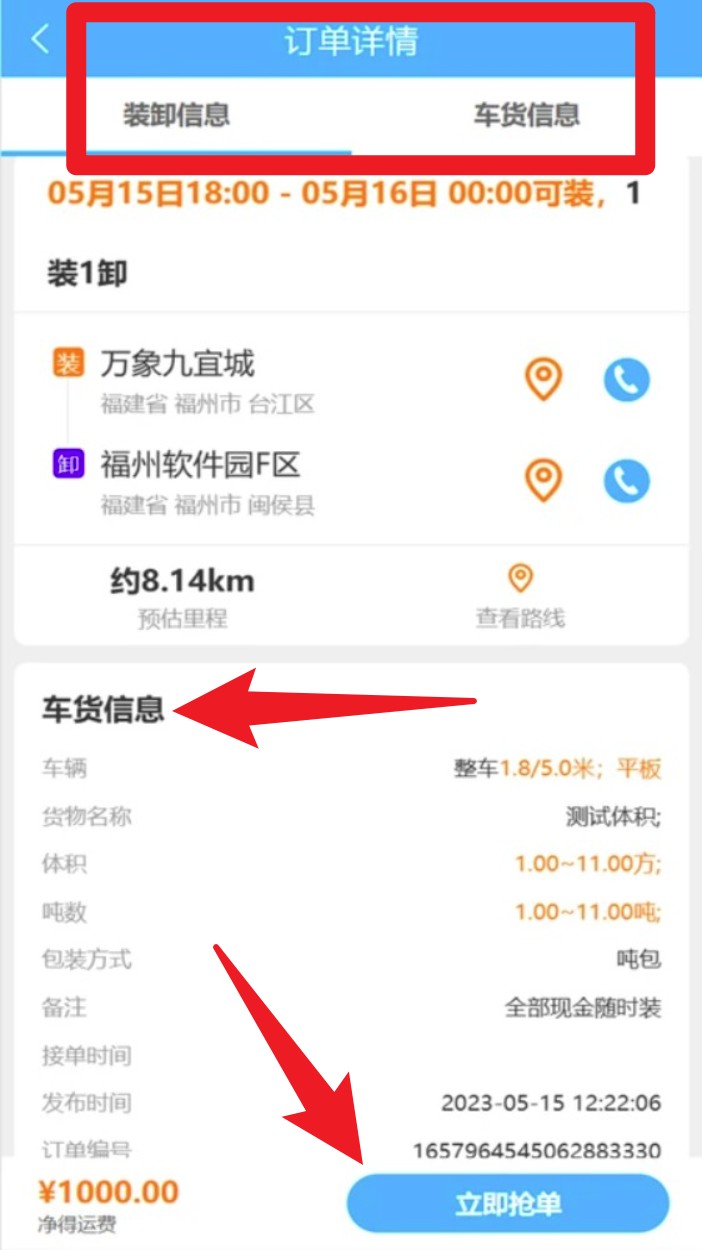
Task: Grab the order with 立即抢单
Action: [508, 1203]
